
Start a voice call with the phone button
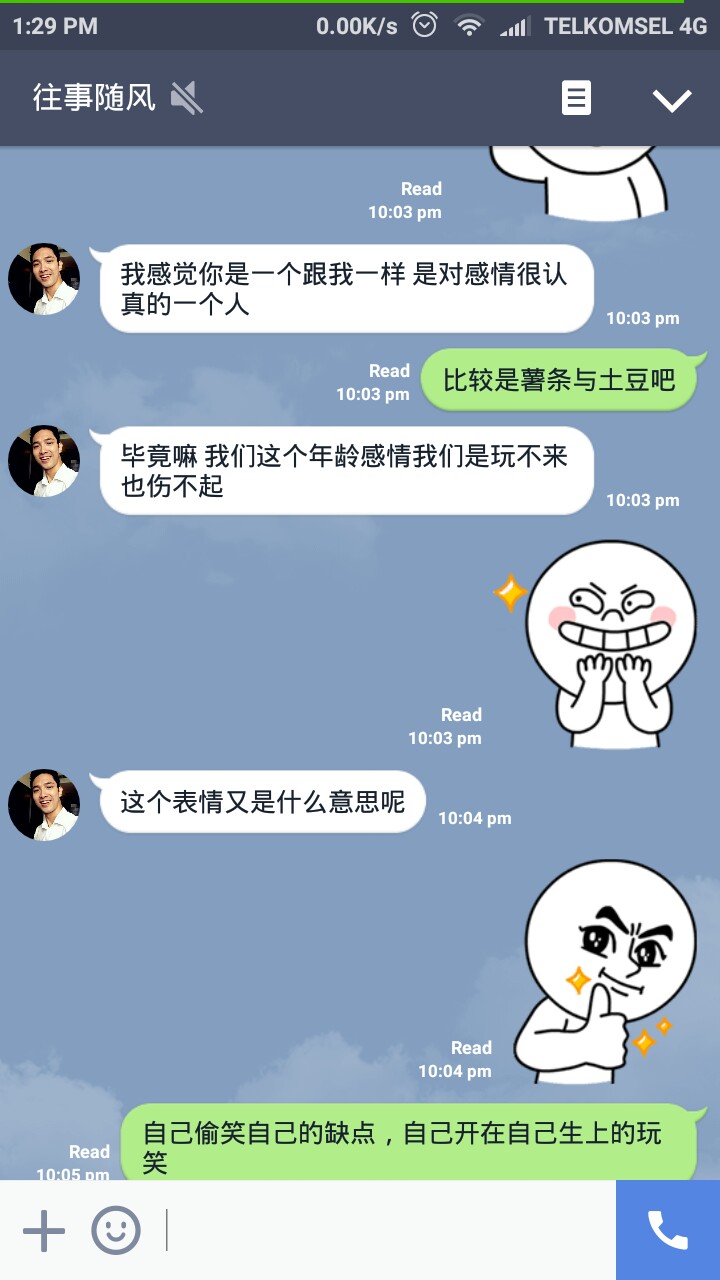point(667,1230)
